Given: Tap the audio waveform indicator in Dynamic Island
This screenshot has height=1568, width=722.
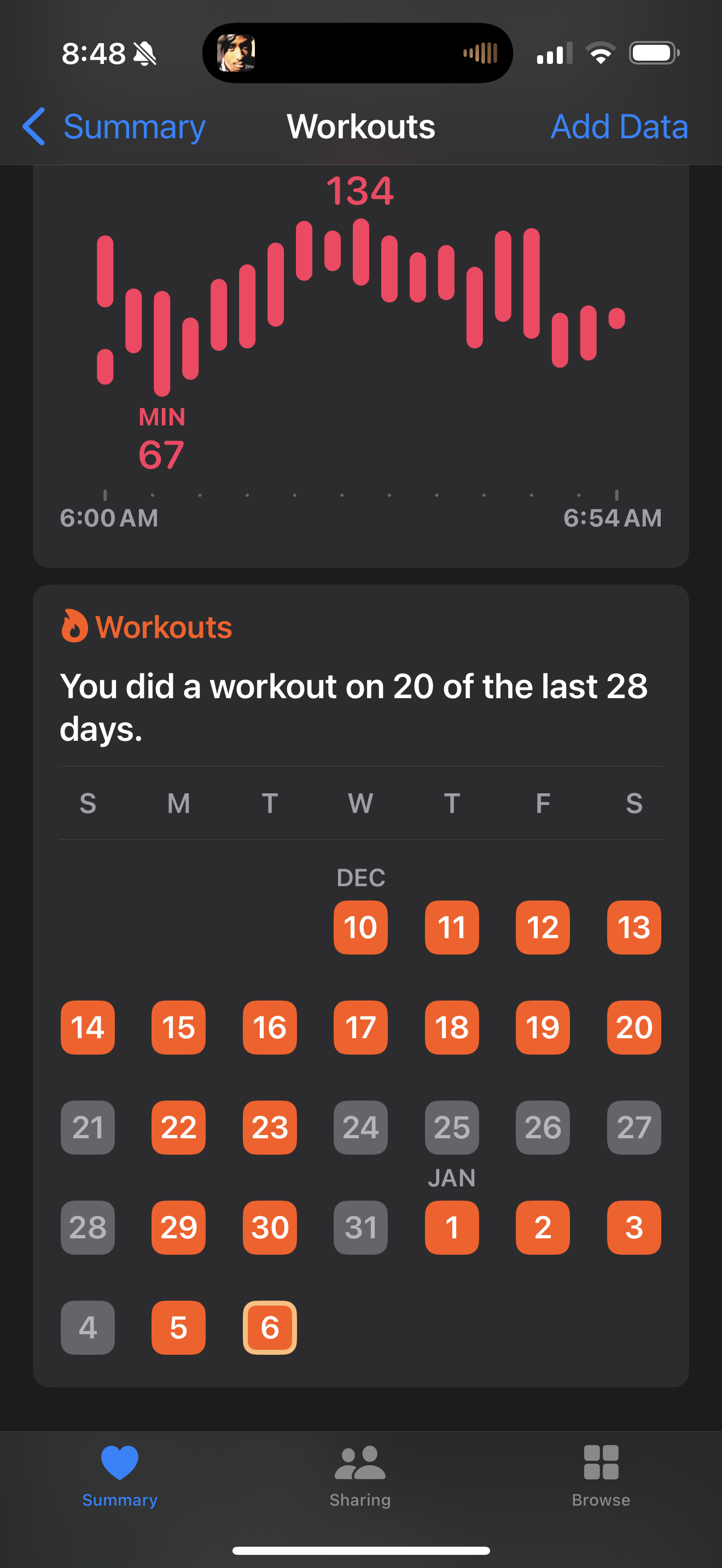Looking at the screenshot, I should coord(481,53).
